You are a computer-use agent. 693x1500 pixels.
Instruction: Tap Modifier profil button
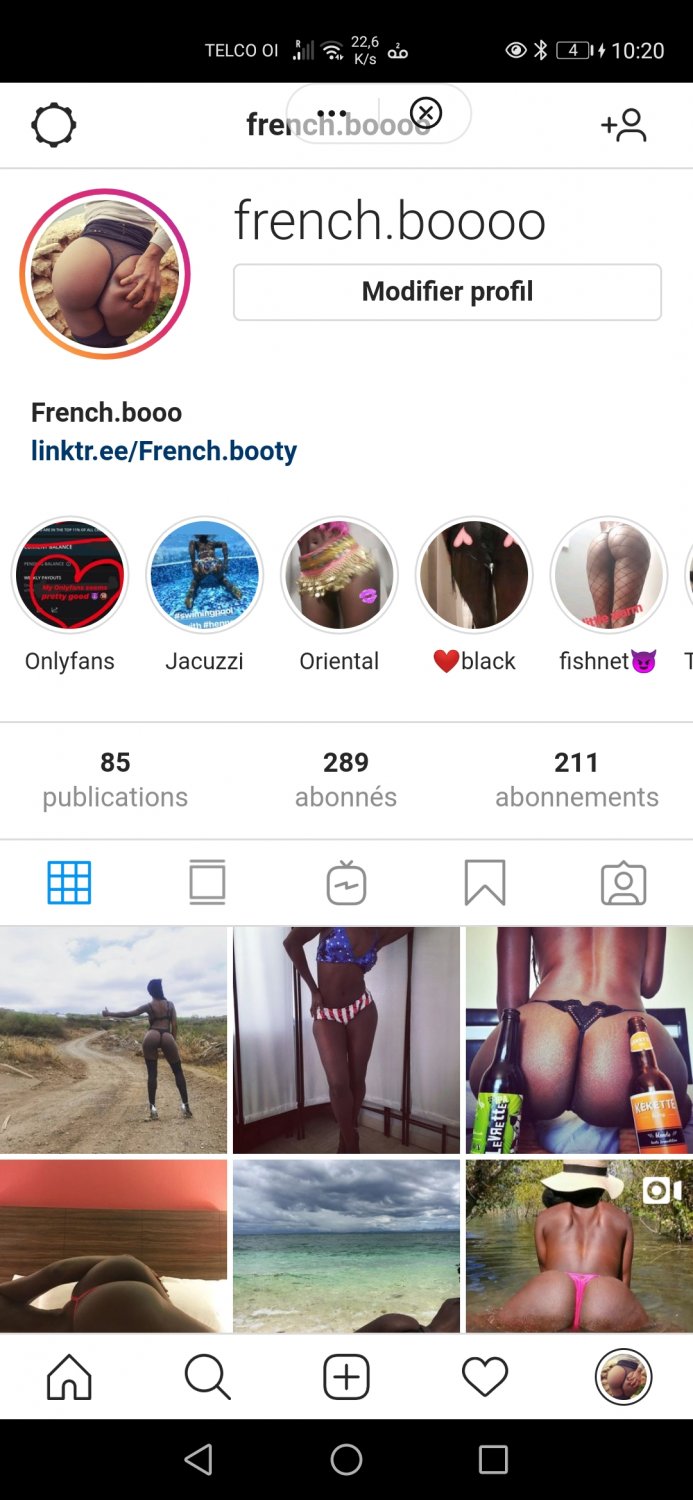[447, 292]
